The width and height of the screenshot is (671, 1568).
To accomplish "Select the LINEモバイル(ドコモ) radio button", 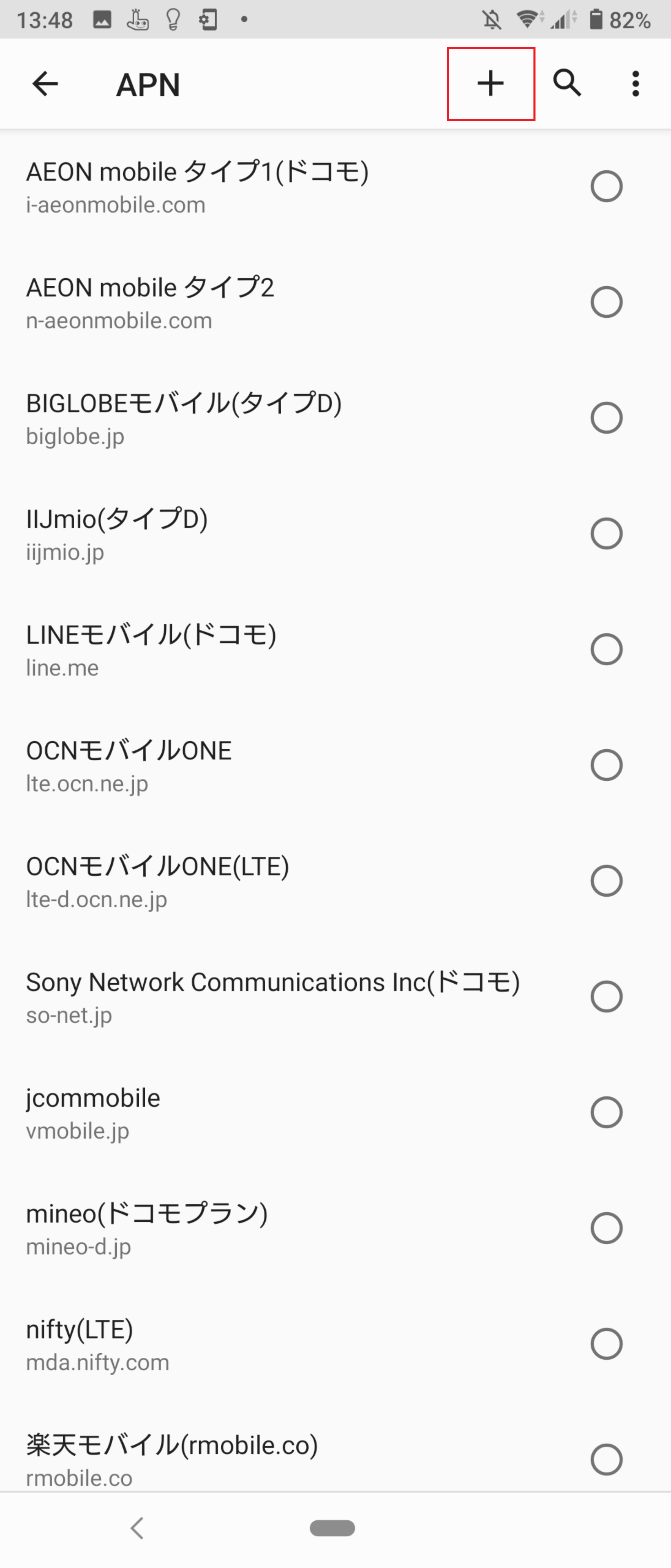I will [x=607, y=650].
